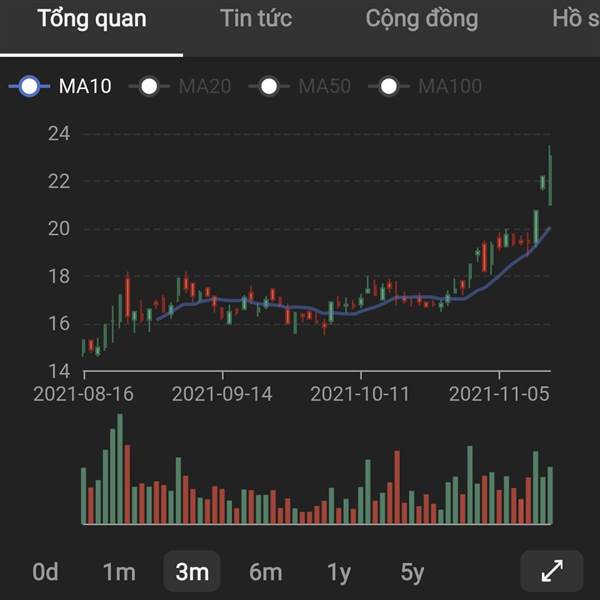Switch to the Tin tức tab

click(x=256, y=19)
